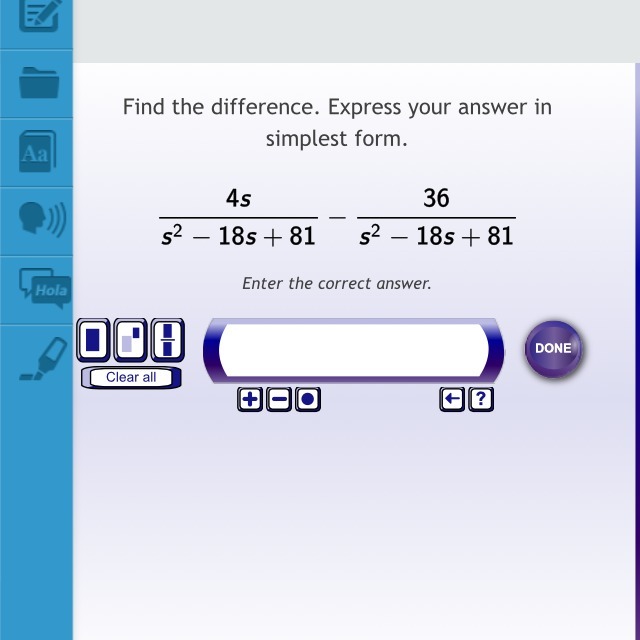The height and width of the screenshot is (640, 640).
Task: Open the Hola translation tool
Action: pyautogui.click(x=44, y=290)
